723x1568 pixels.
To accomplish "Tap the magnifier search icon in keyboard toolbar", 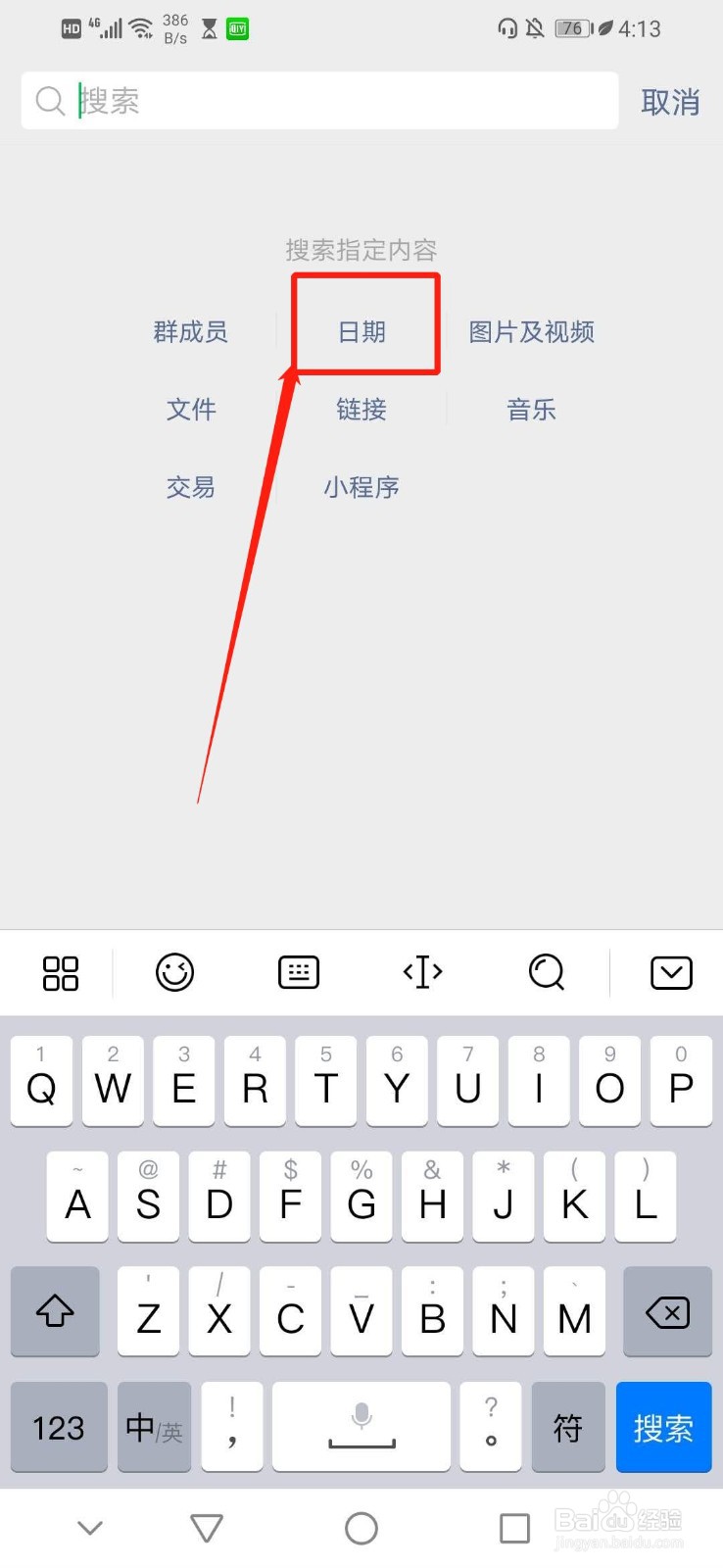I will point(546,972).
